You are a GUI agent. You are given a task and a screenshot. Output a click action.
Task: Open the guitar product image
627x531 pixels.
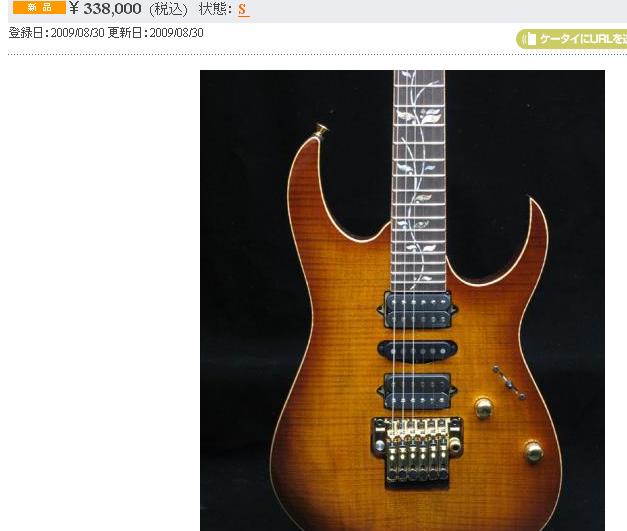tap(402, 300)
